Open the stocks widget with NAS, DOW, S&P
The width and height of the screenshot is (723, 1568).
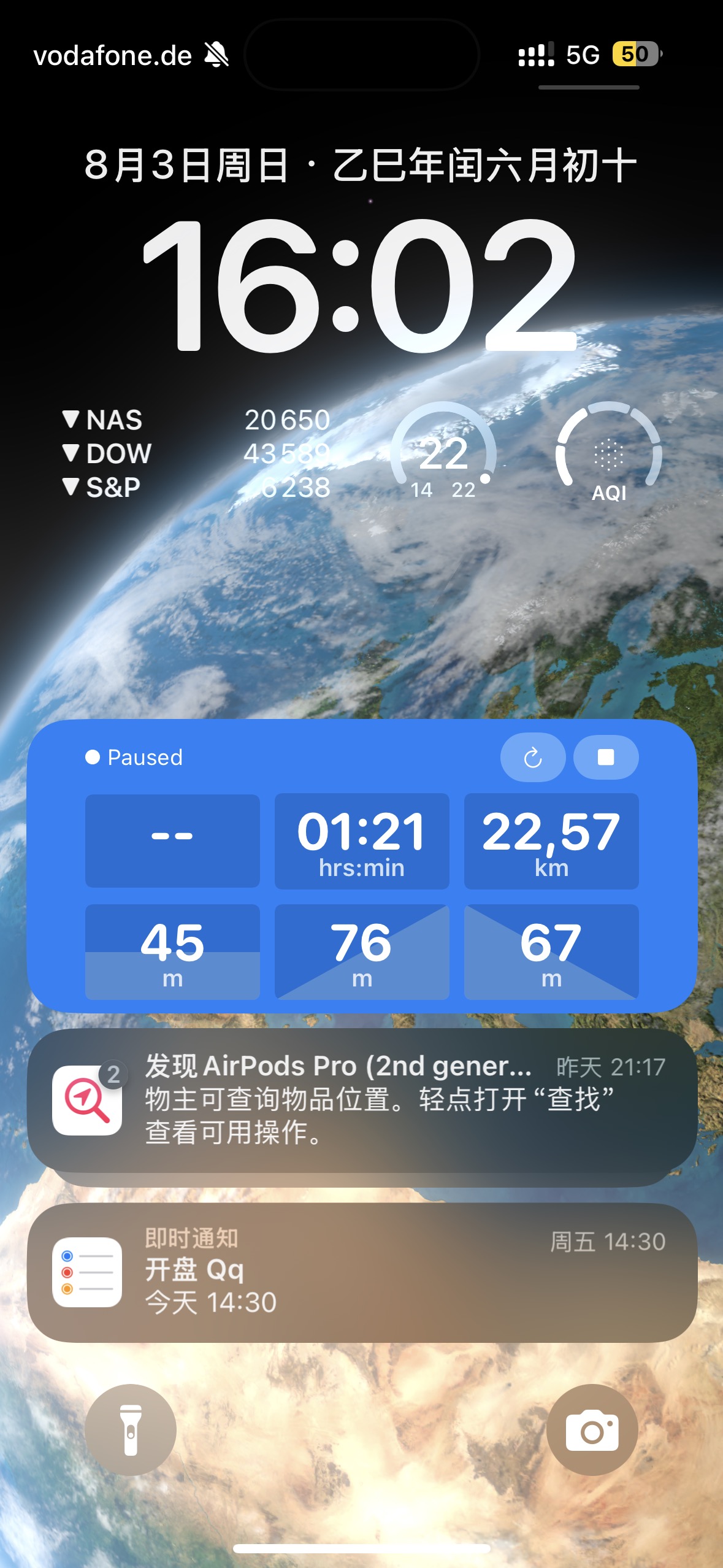[x=196, y=454]
